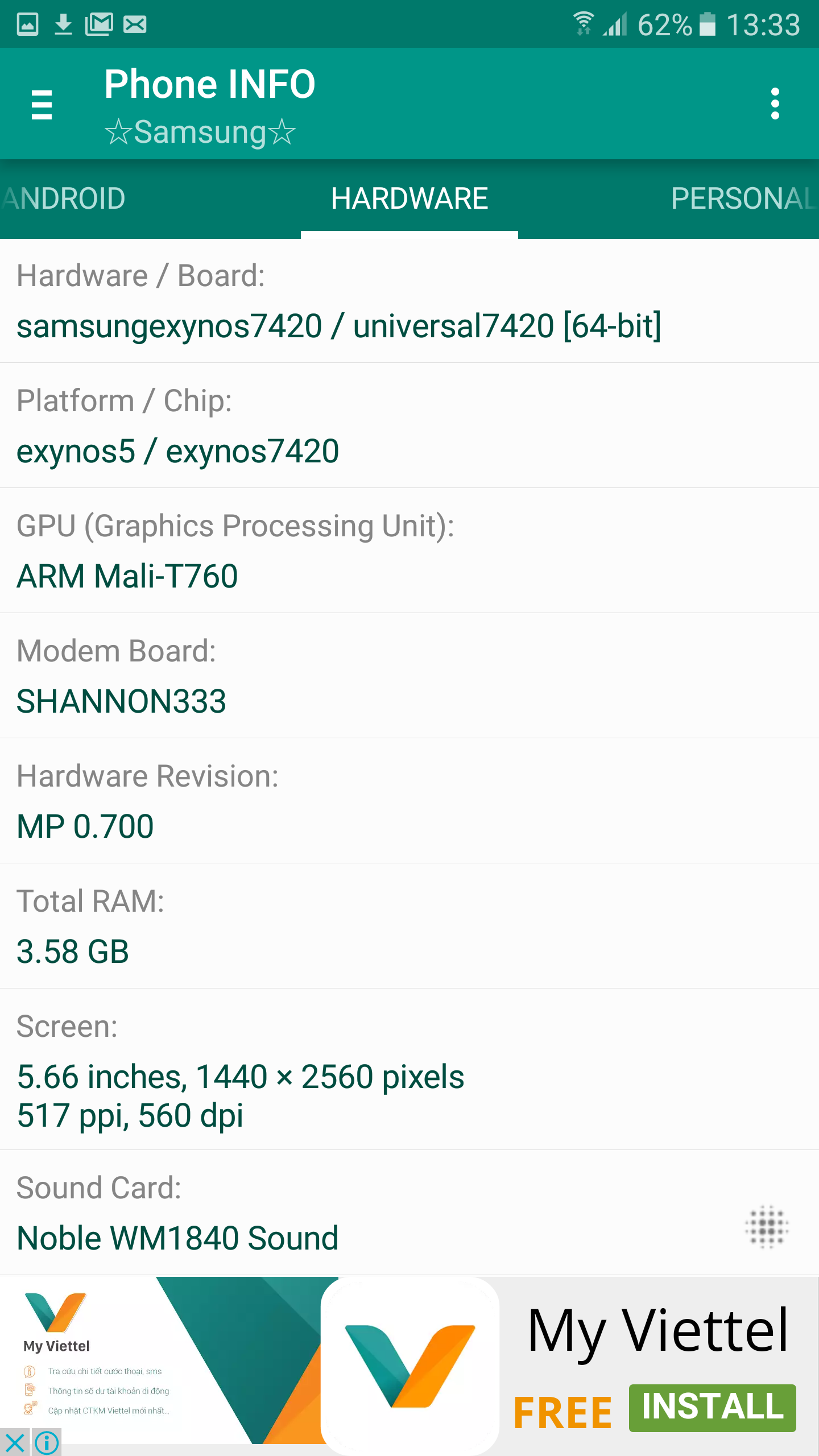
Task: Open the navigation drawer menu
Action: tap(42, 105)
